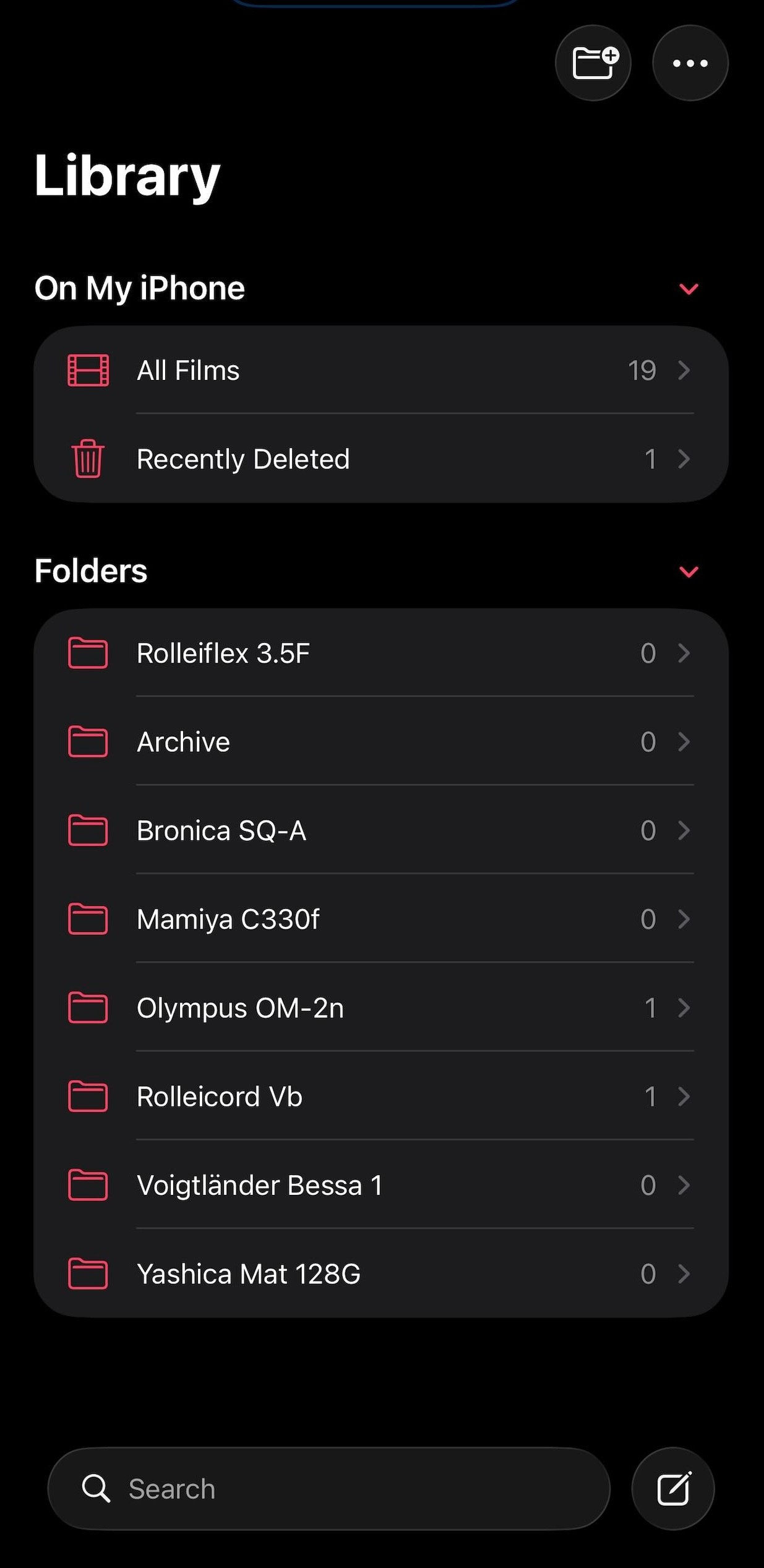
Task: Tap the compose icon next to search bar
Action: pyautogui.click(x=673, y=1489)
